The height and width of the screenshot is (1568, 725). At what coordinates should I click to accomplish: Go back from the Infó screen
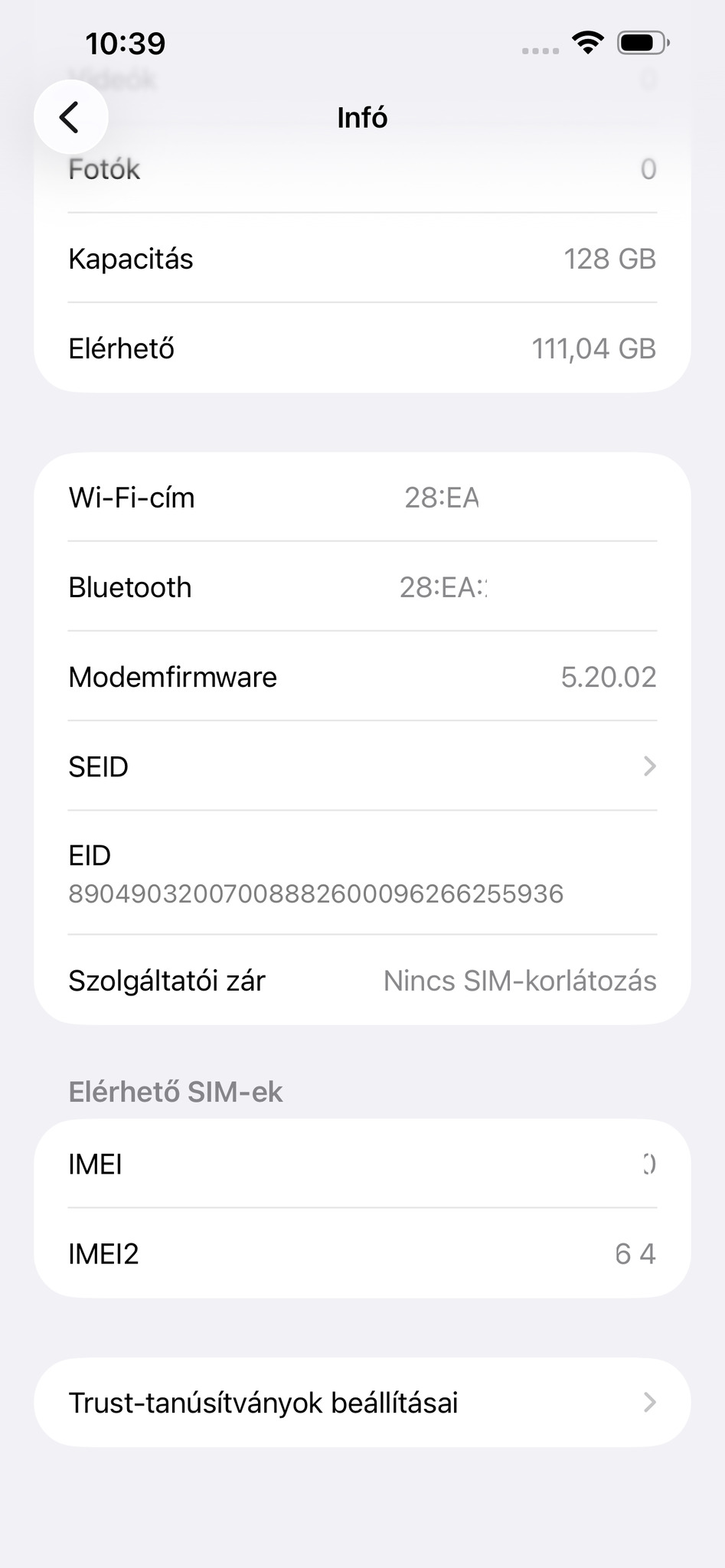70,117
